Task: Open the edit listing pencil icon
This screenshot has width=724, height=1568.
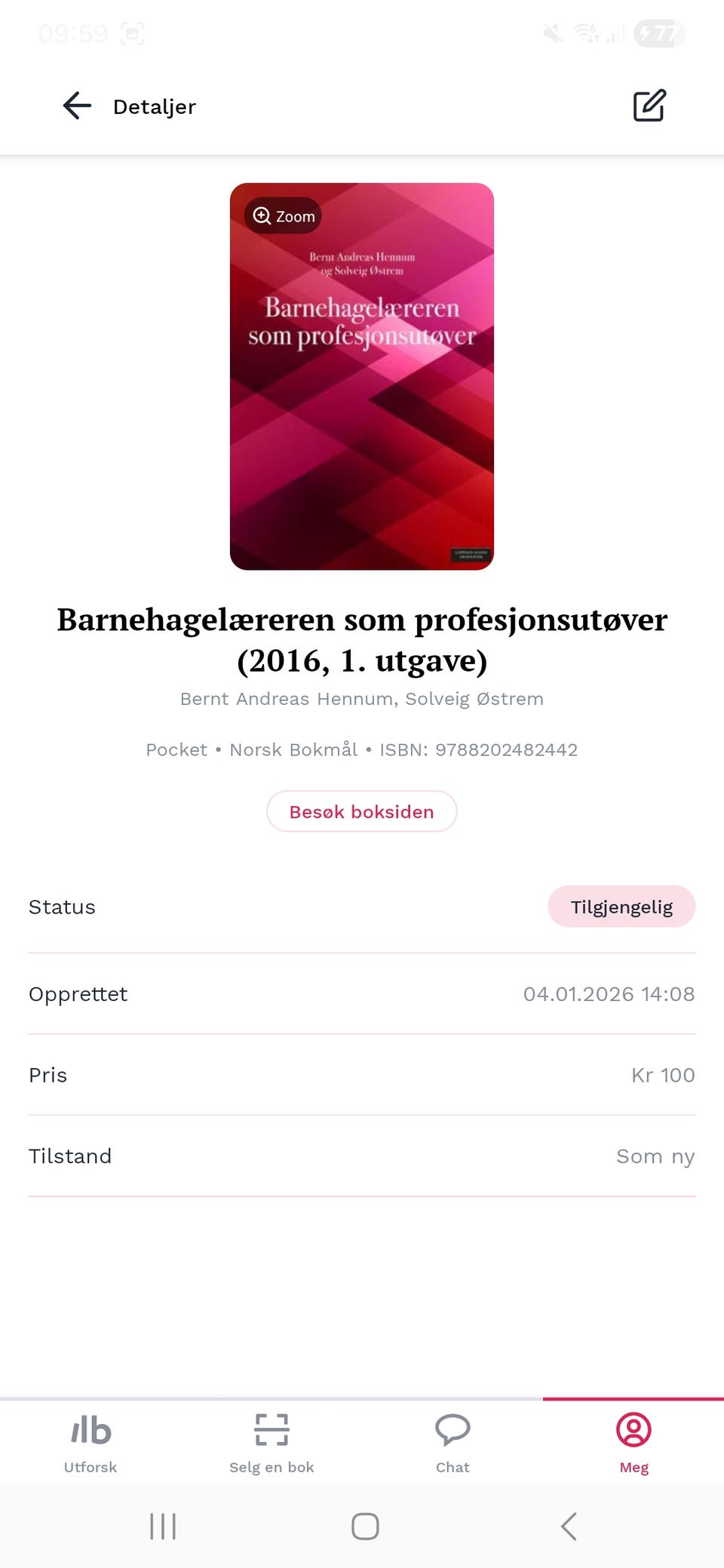Action: (x=650, y=106)
